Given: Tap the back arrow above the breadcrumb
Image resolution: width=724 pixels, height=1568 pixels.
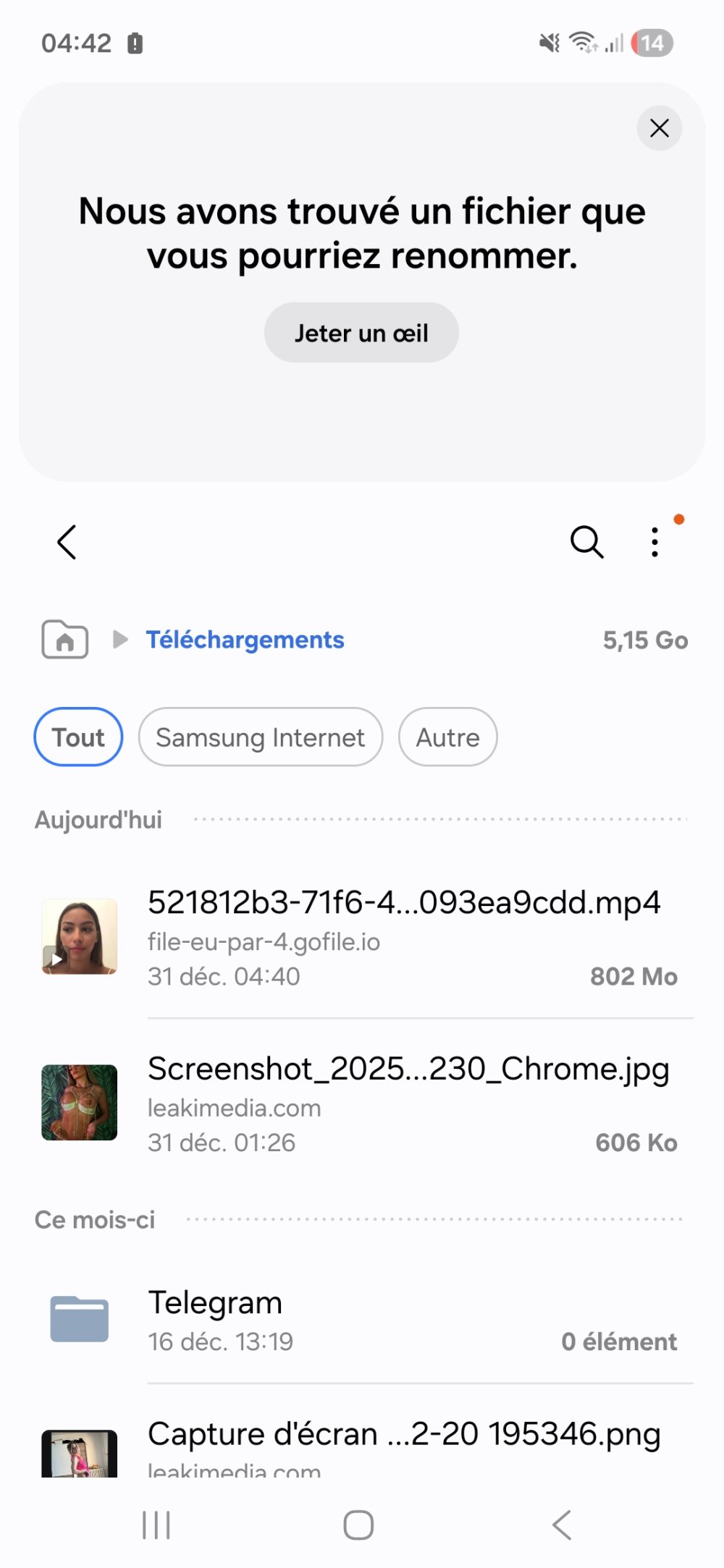Looking at the screenshot, I should point(66,542).
